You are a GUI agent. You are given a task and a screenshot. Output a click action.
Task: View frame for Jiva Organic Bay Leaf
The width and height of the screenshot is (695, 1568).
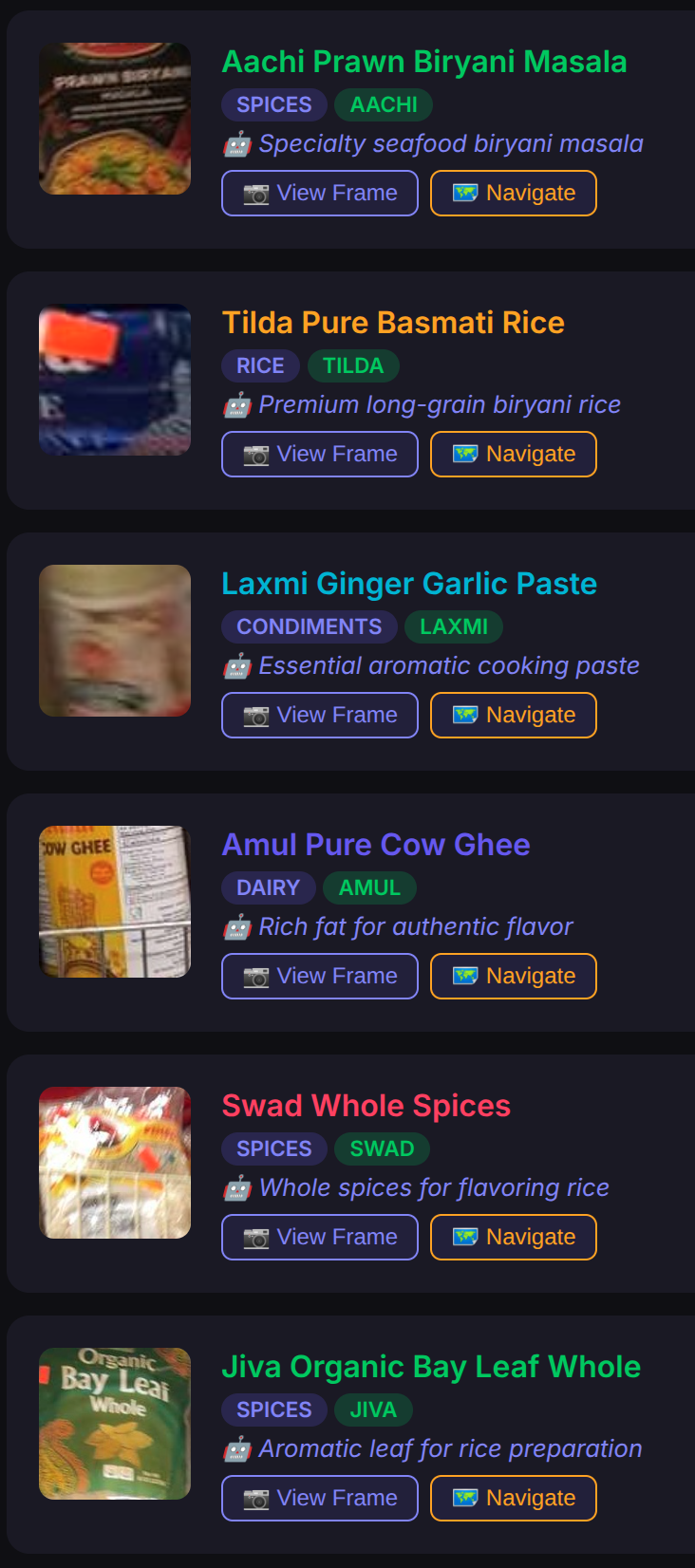320,1499
